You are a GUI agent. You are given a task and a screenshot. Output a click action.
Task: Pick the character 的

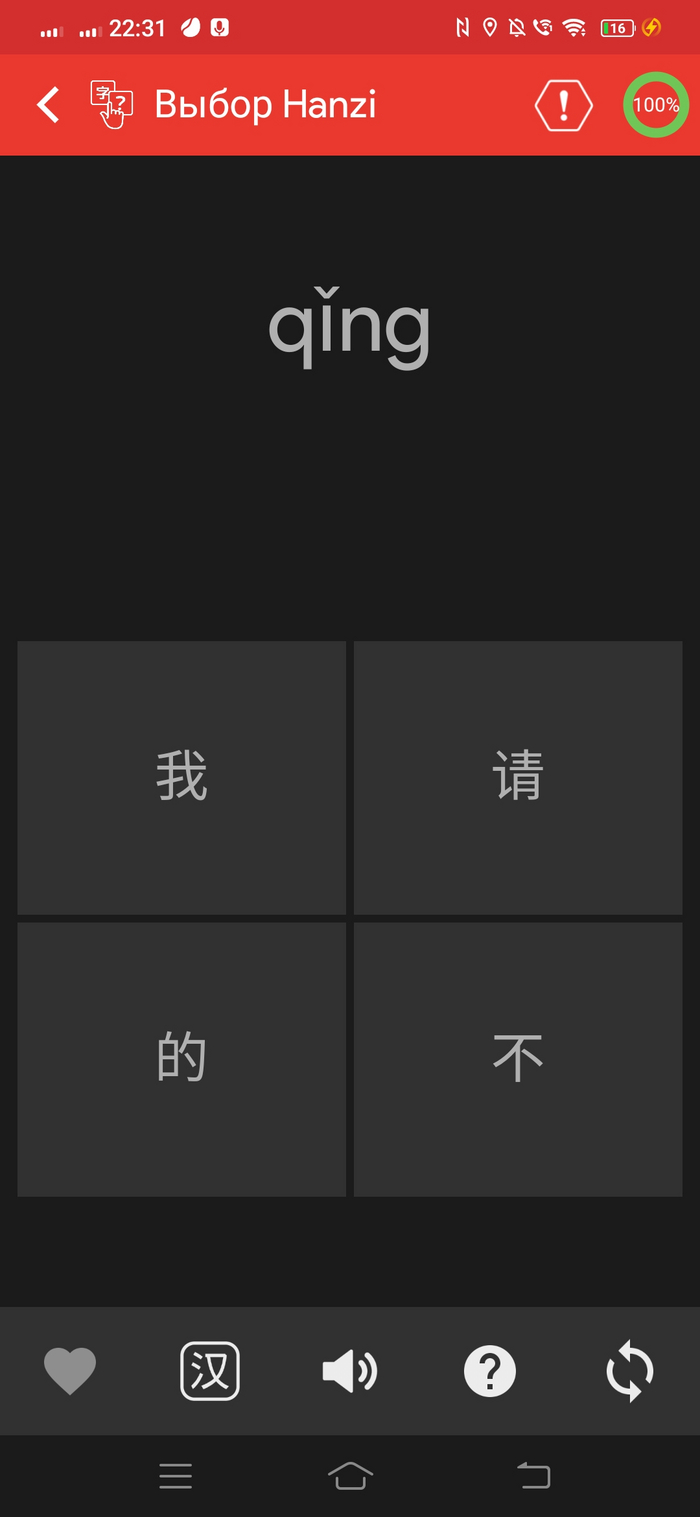181,1058
